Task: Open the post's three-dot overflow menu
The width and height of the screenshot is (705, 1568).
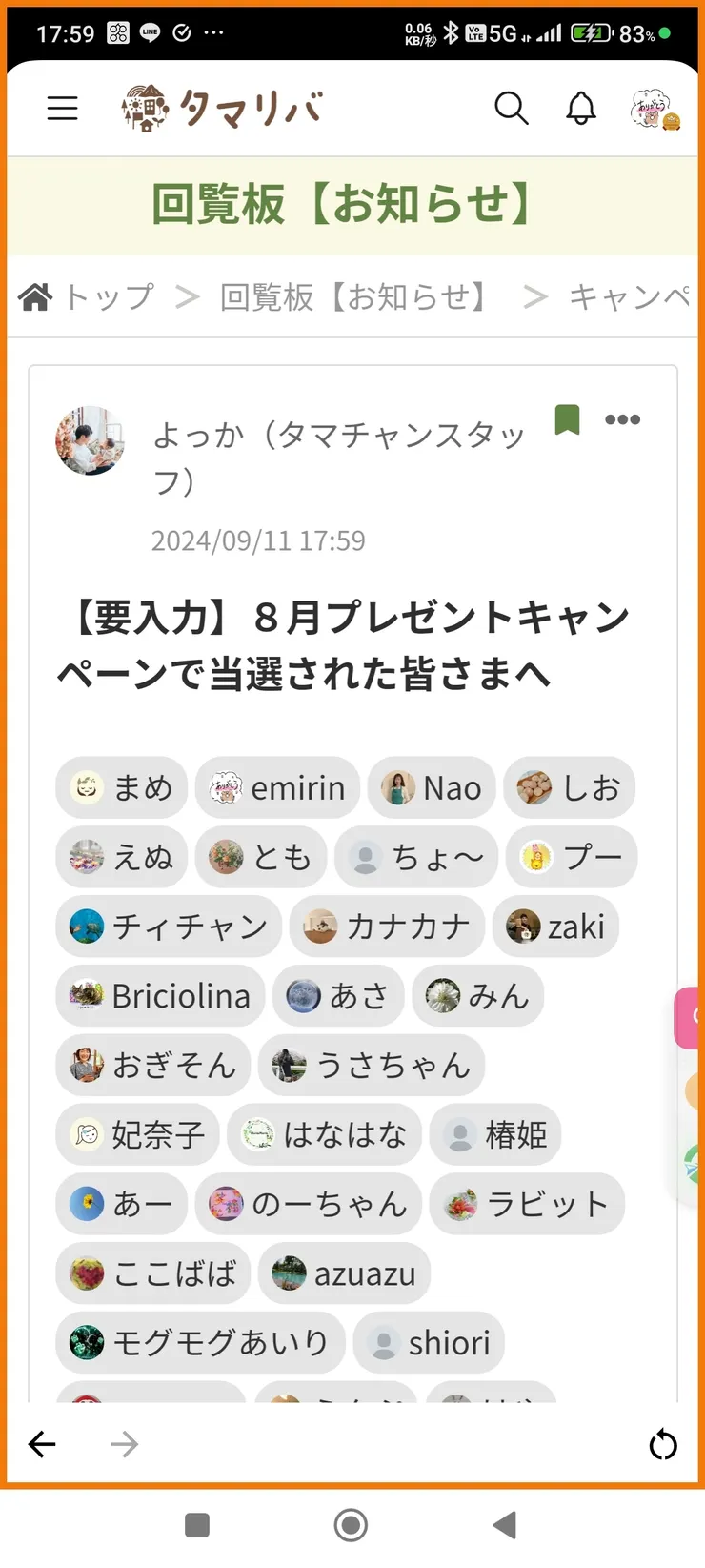Action: pos(622,419)
